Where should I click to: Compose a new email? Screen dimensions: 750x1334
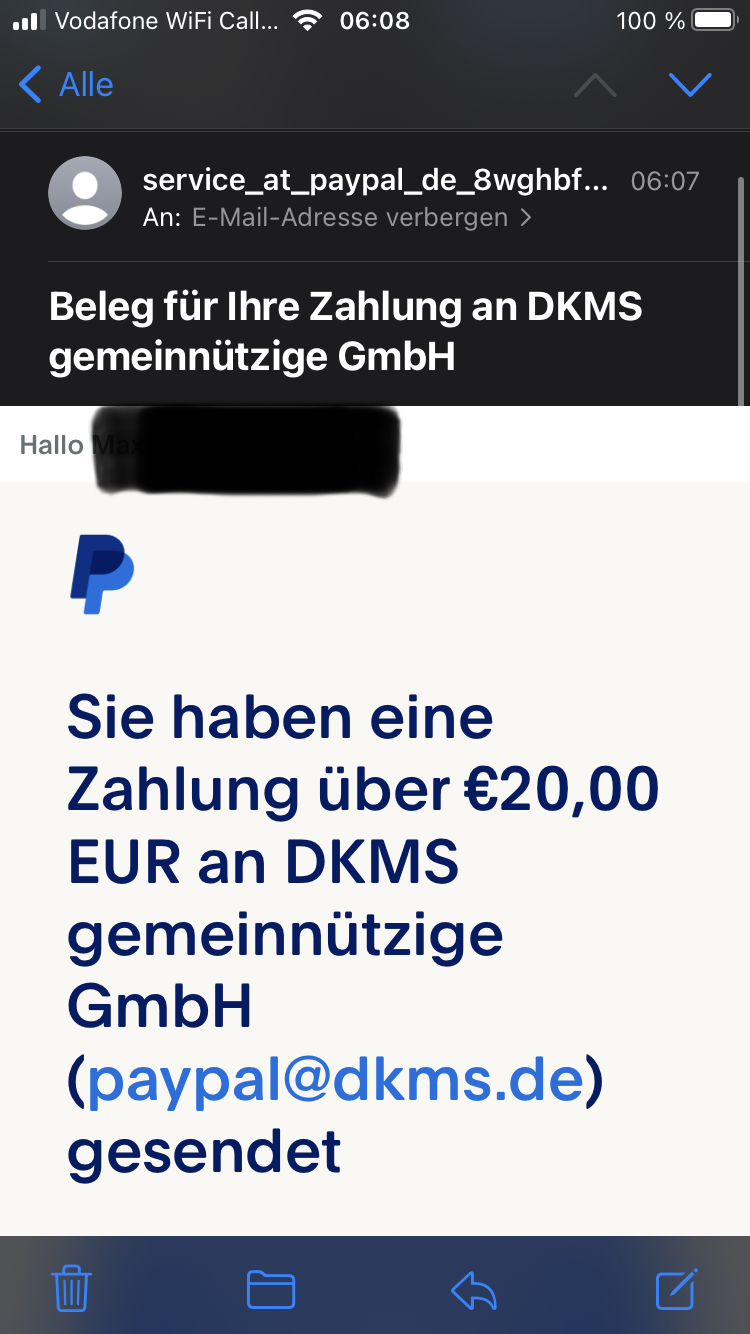tap(676, 1288)
